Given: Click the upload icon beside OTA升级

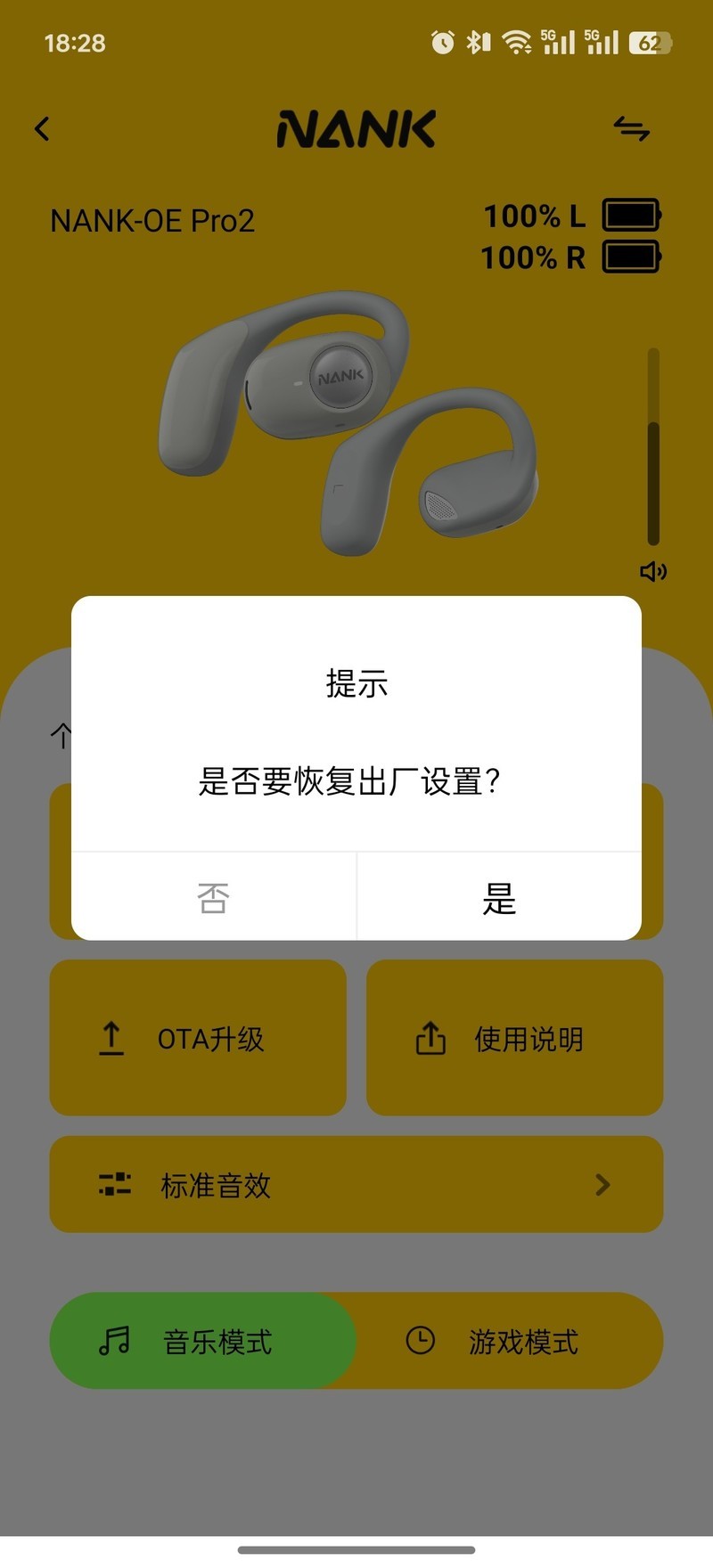Looking at the screenshot, I should coord(111,1038).
